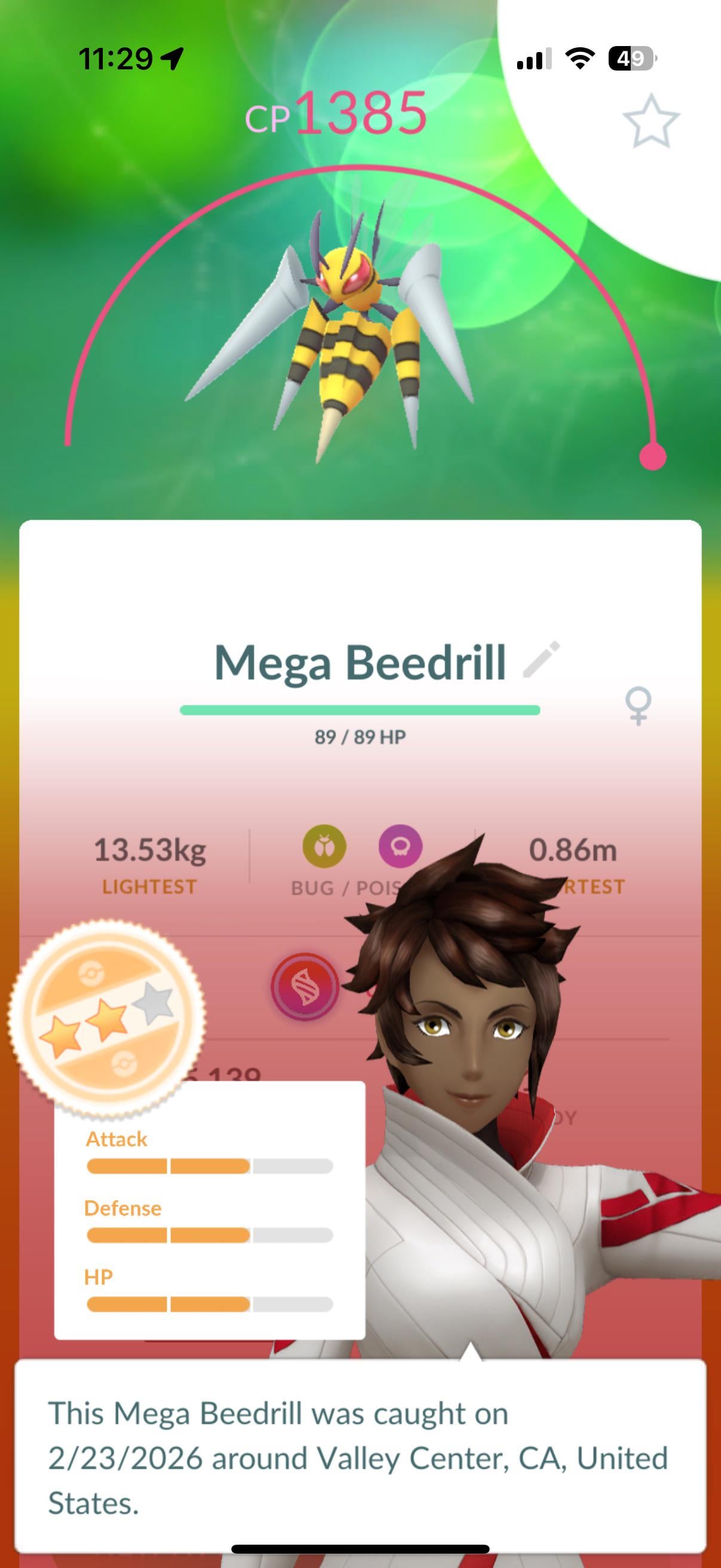
Task: Dismiss the appraisal caught-location message
Action: [x=360, y=1457]
